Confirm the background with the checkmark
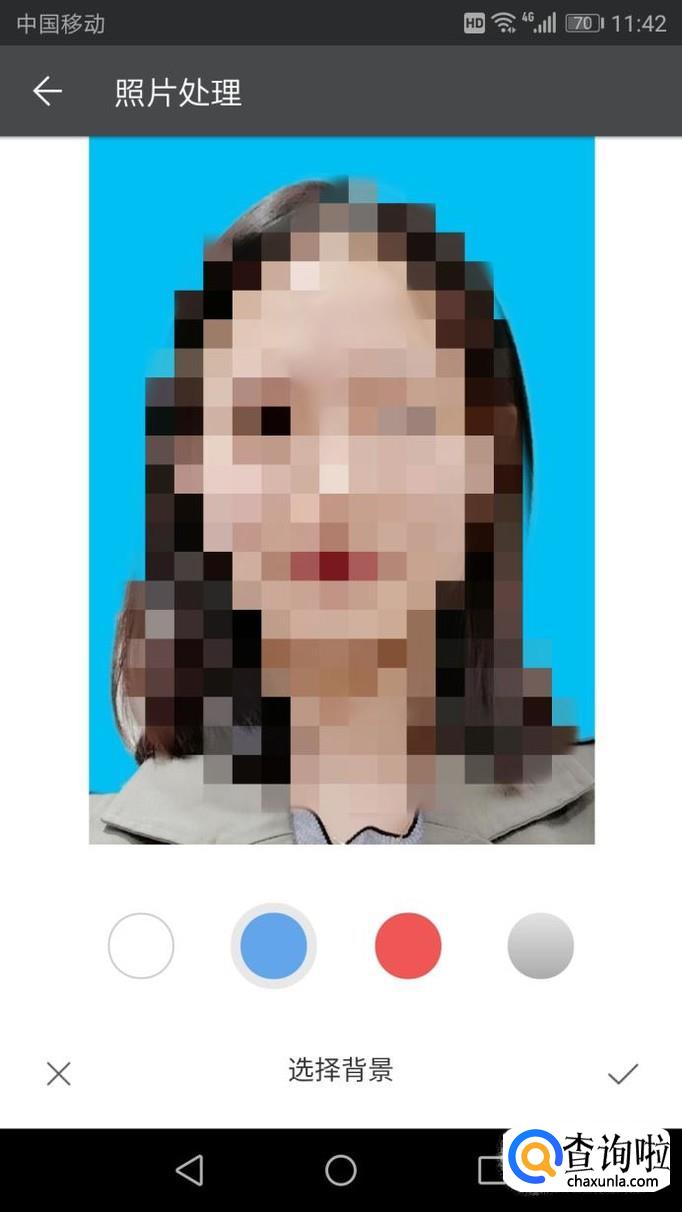682x1212 pixels. pyautogui.click(x=623, y=1074)
